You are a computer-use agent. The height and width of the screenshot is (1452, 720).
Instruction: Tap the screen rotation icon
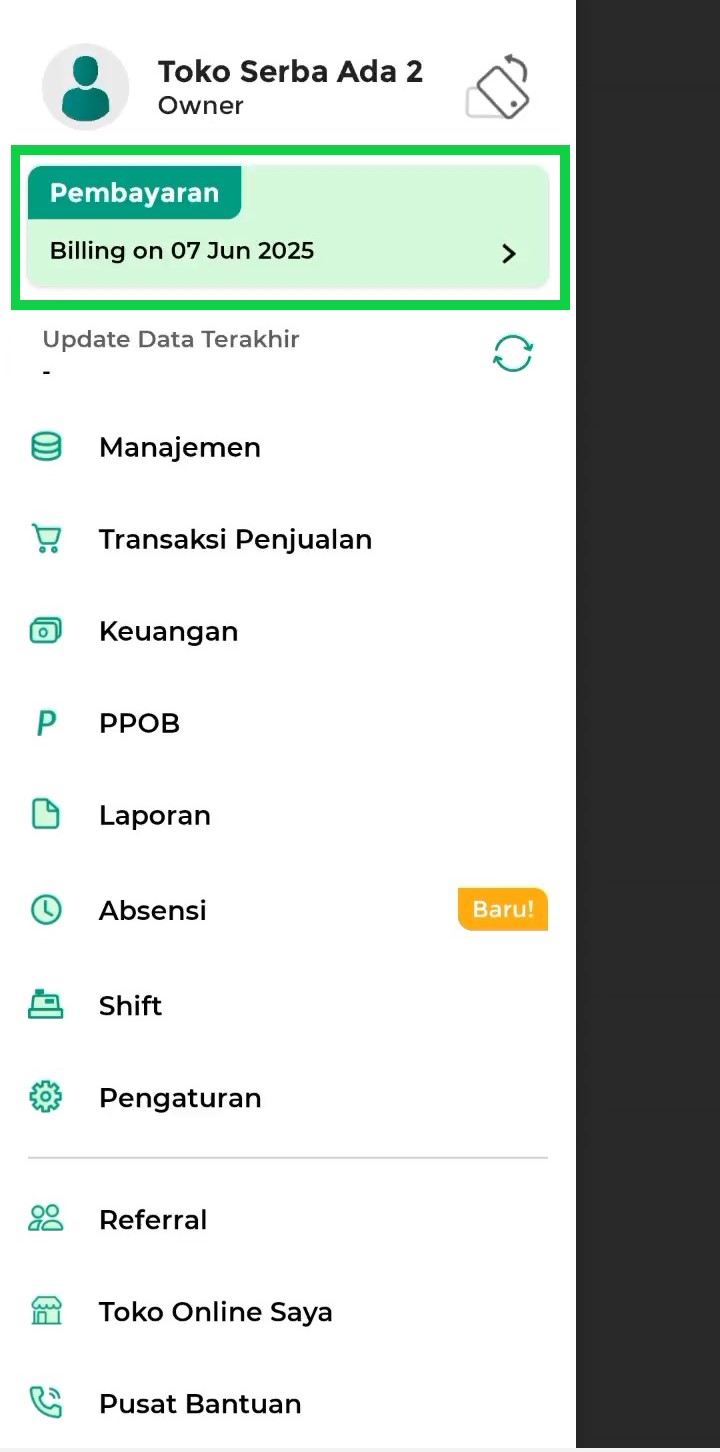498,87
